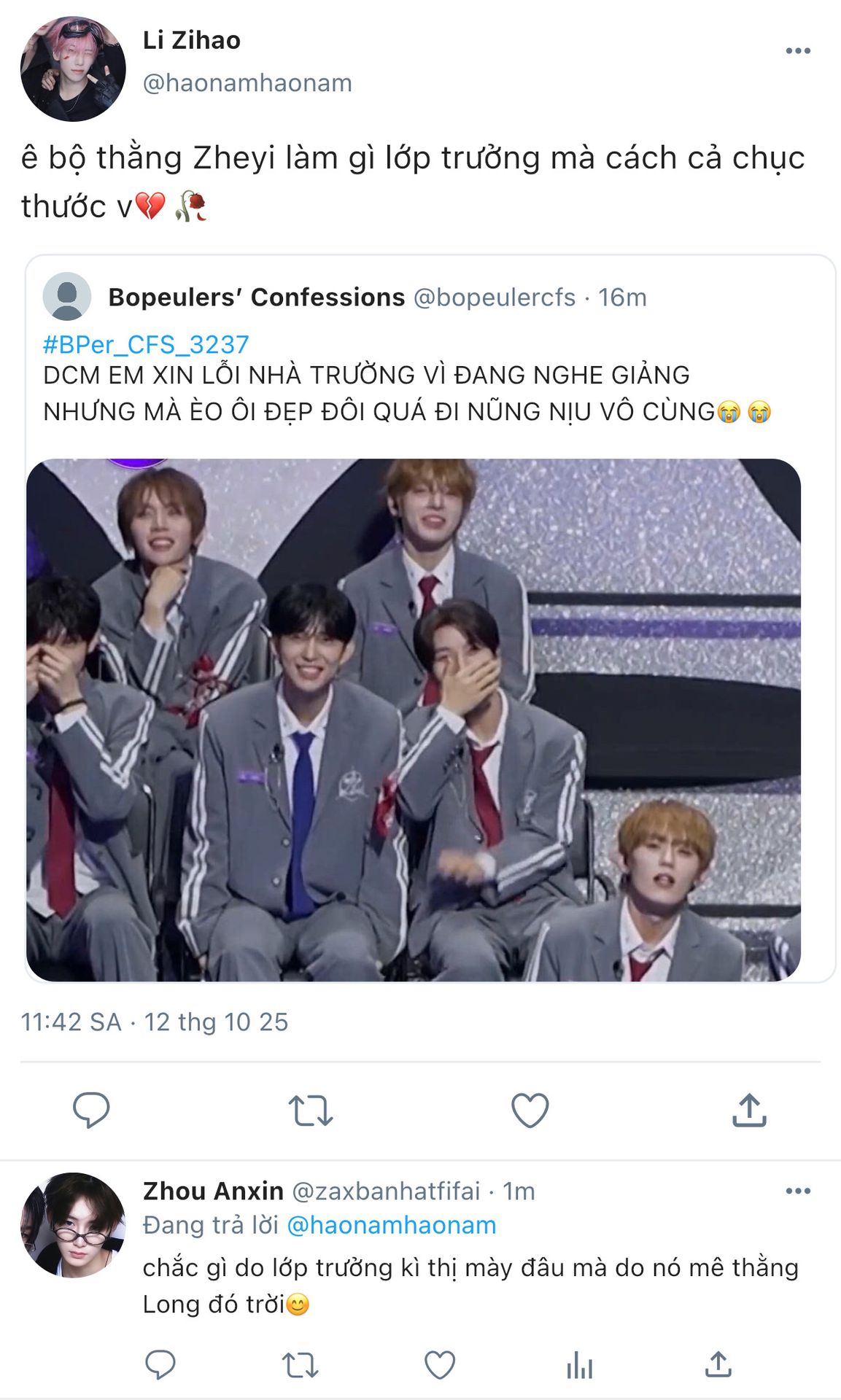Reply to Li Zihao's tweet
841x1400 pixels.
pyautogui.click(x=91, y=1111)
